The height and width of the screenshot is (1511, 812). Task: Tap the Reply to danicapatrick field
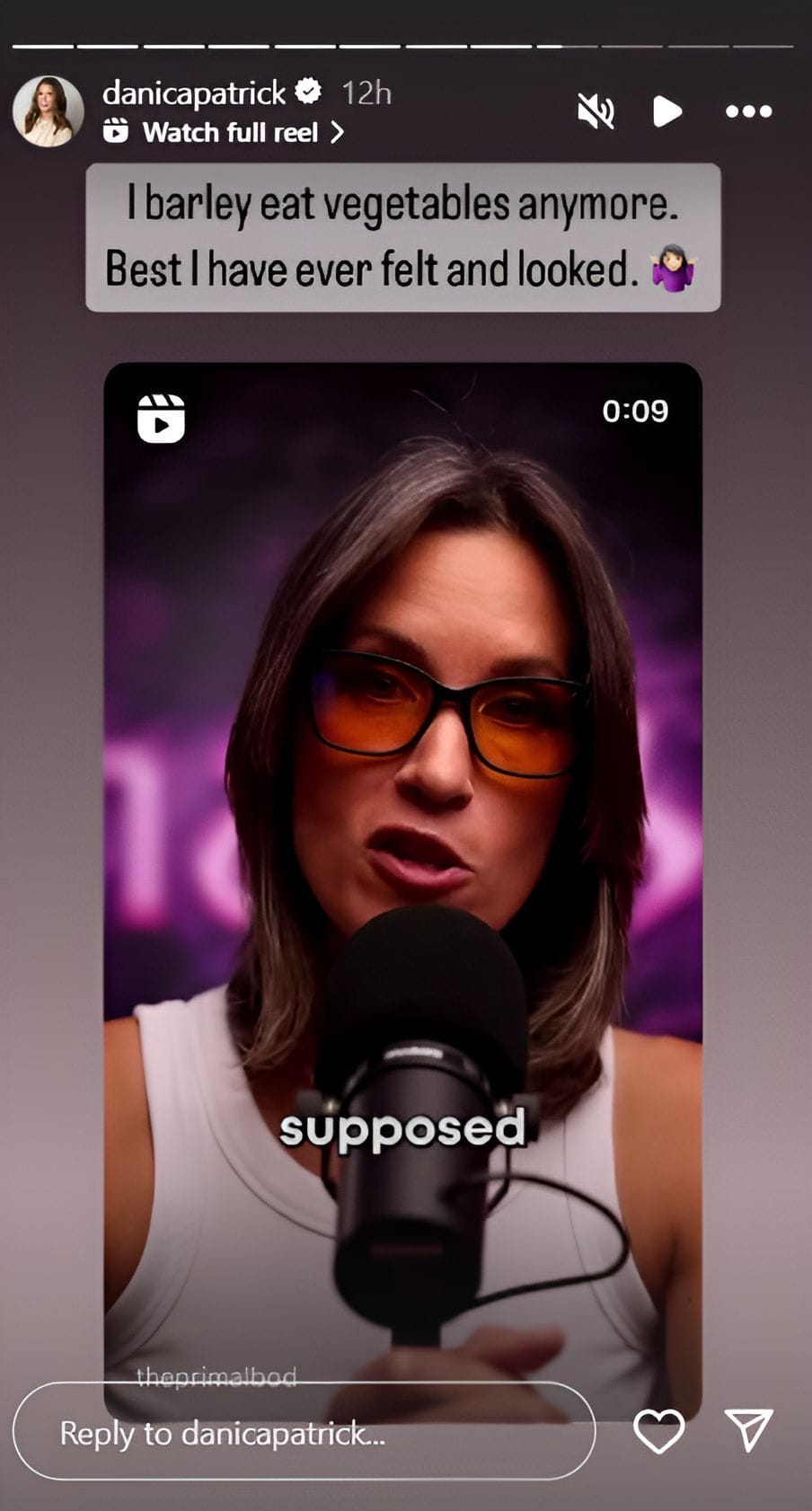[304, 1432]
